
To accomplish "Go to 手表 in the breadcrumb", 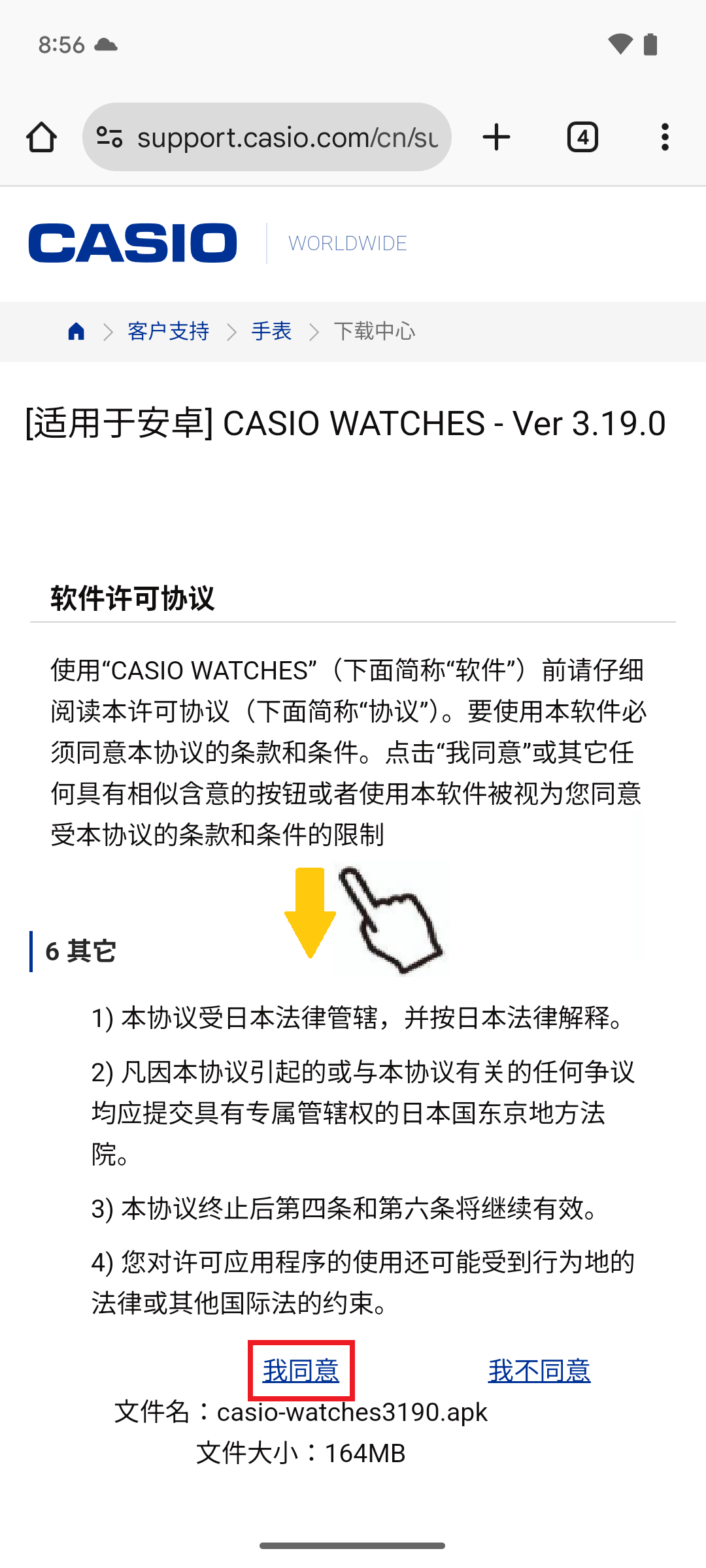I will click(x=271, y=331).
